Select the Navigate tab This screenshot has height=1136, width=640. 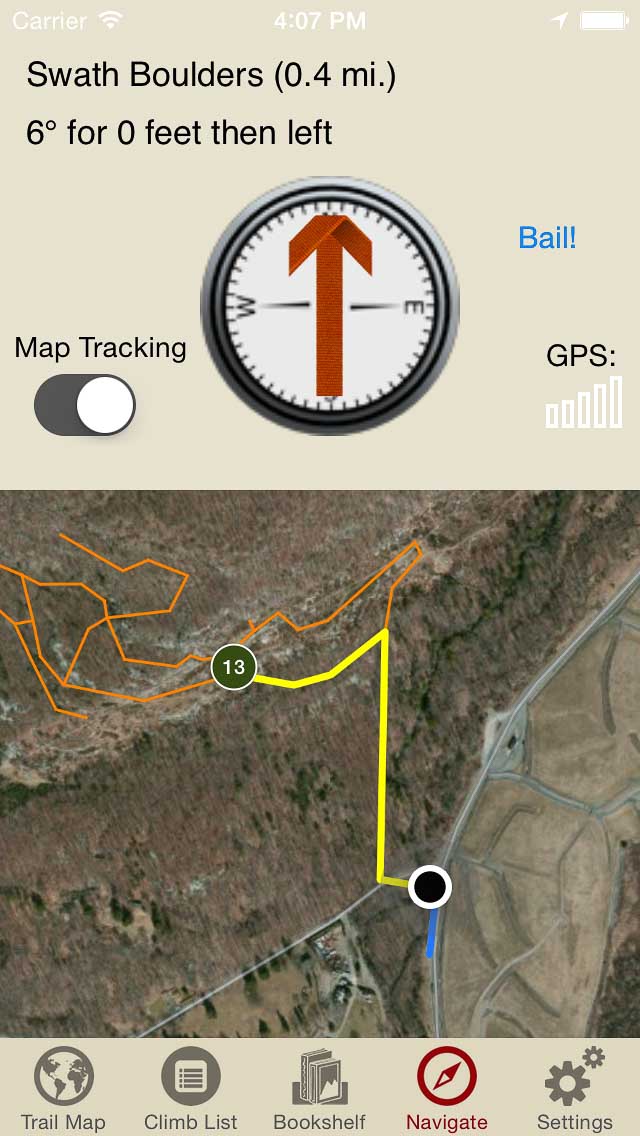(x=447, y=1090)
